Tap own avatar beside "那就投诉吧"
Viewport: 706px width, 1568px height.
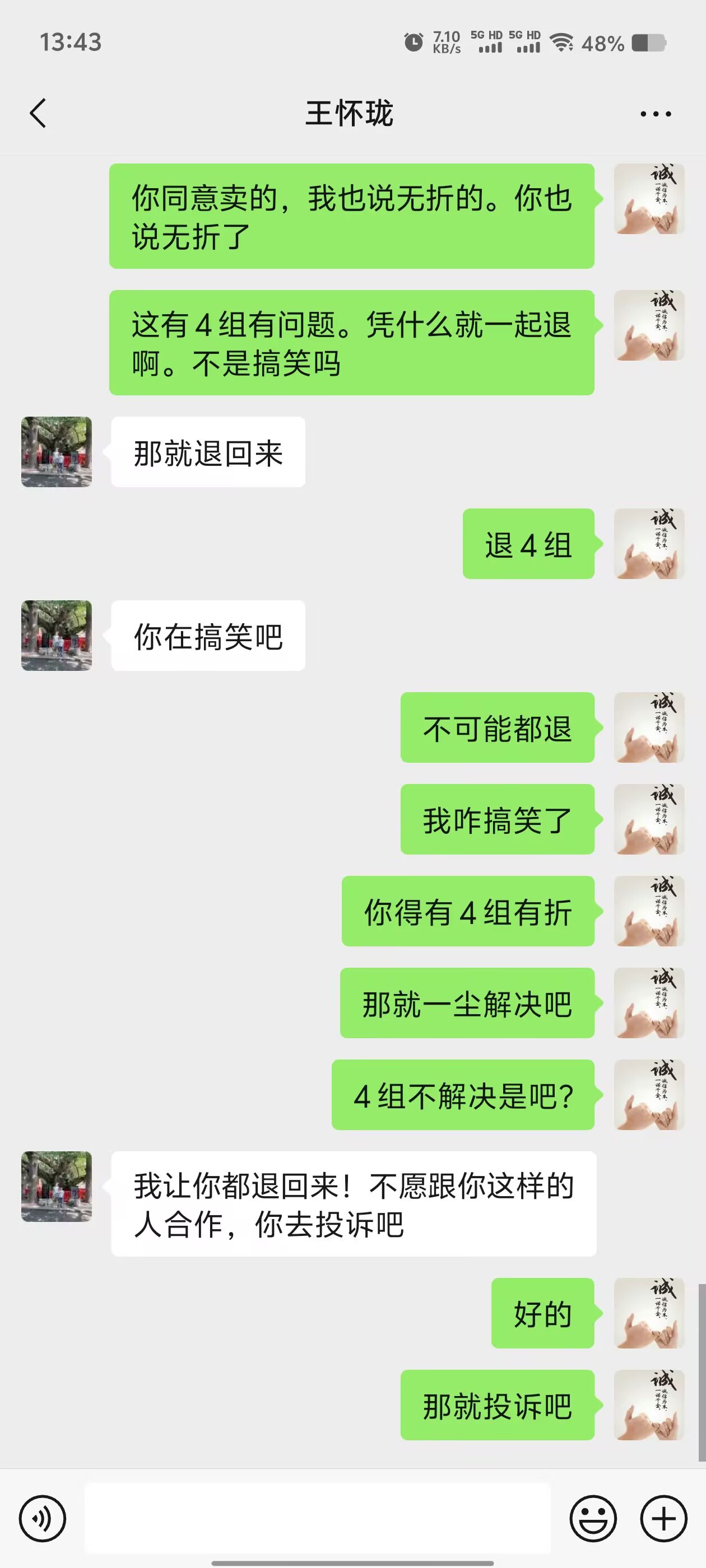[649, 1405]
